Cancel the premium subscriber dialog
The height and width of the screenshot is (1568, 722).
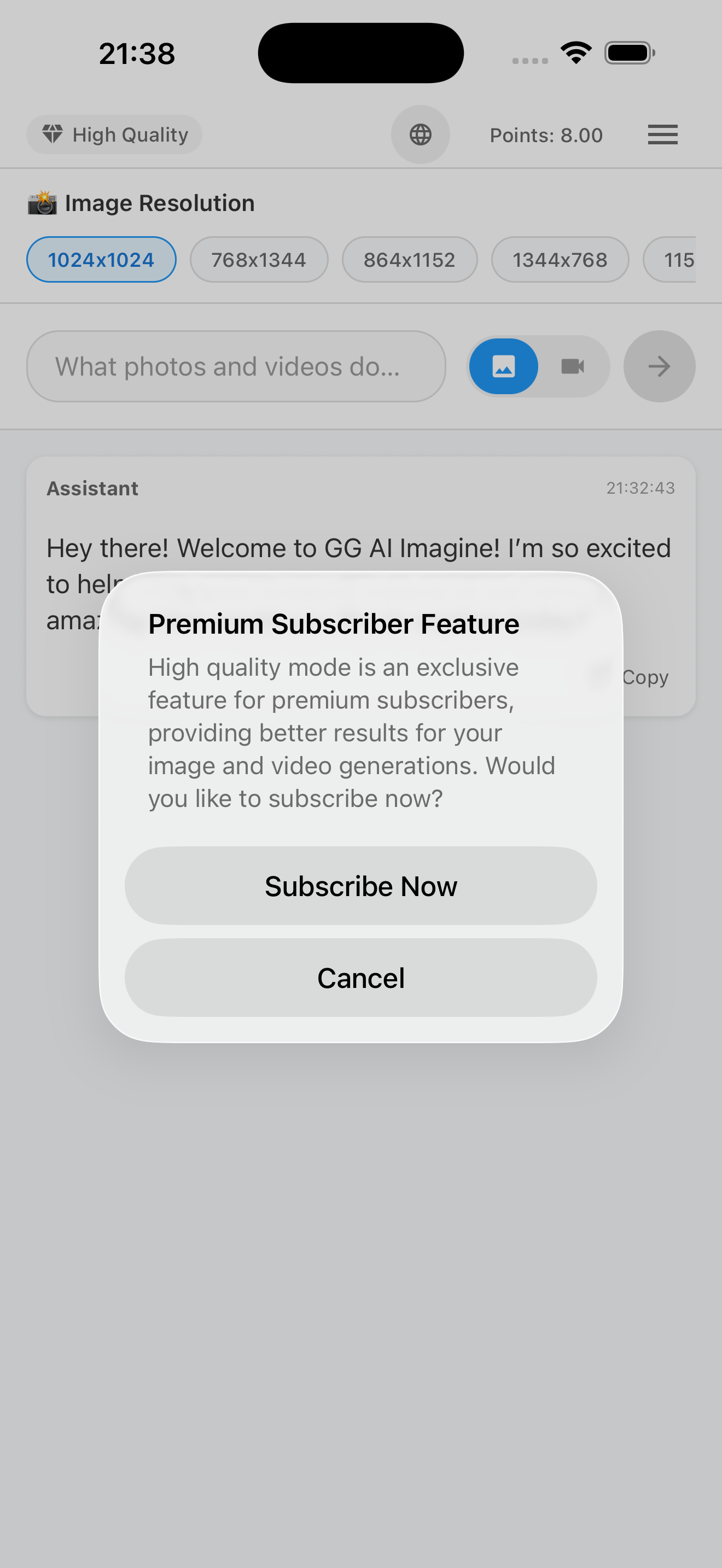(360, 978)
